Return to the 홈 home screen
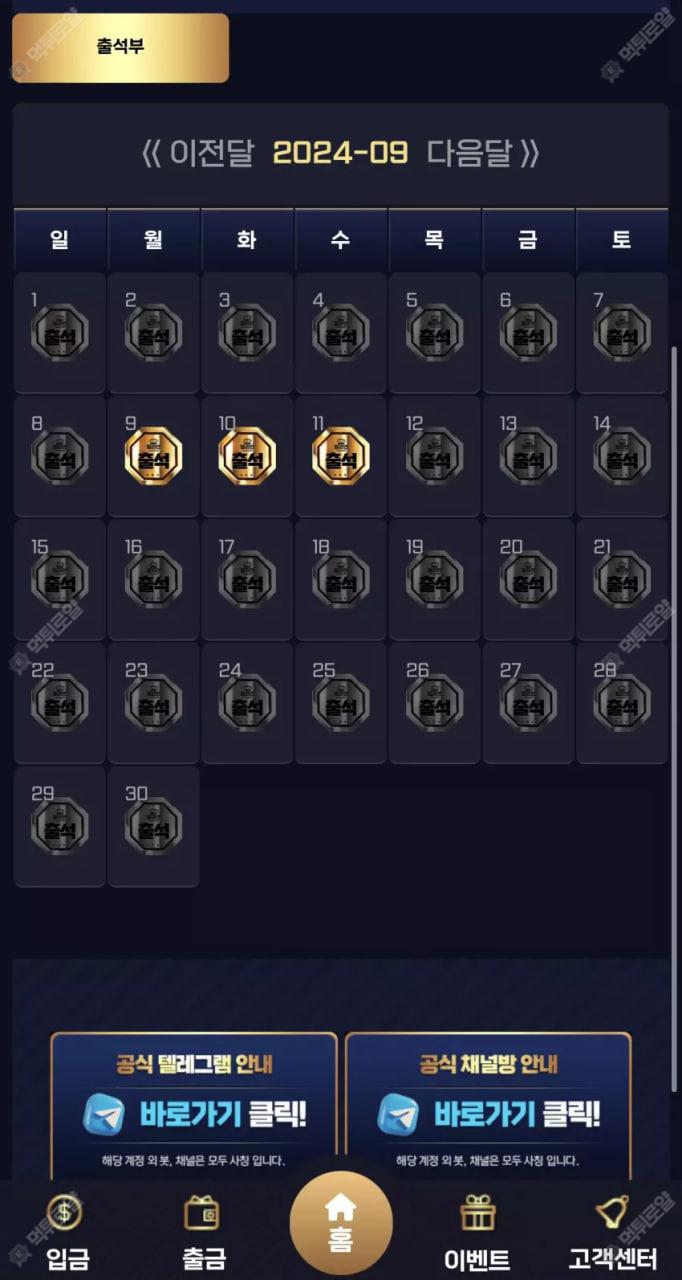Viewport: 682px width, 1280px height. tap(340, 1223)
